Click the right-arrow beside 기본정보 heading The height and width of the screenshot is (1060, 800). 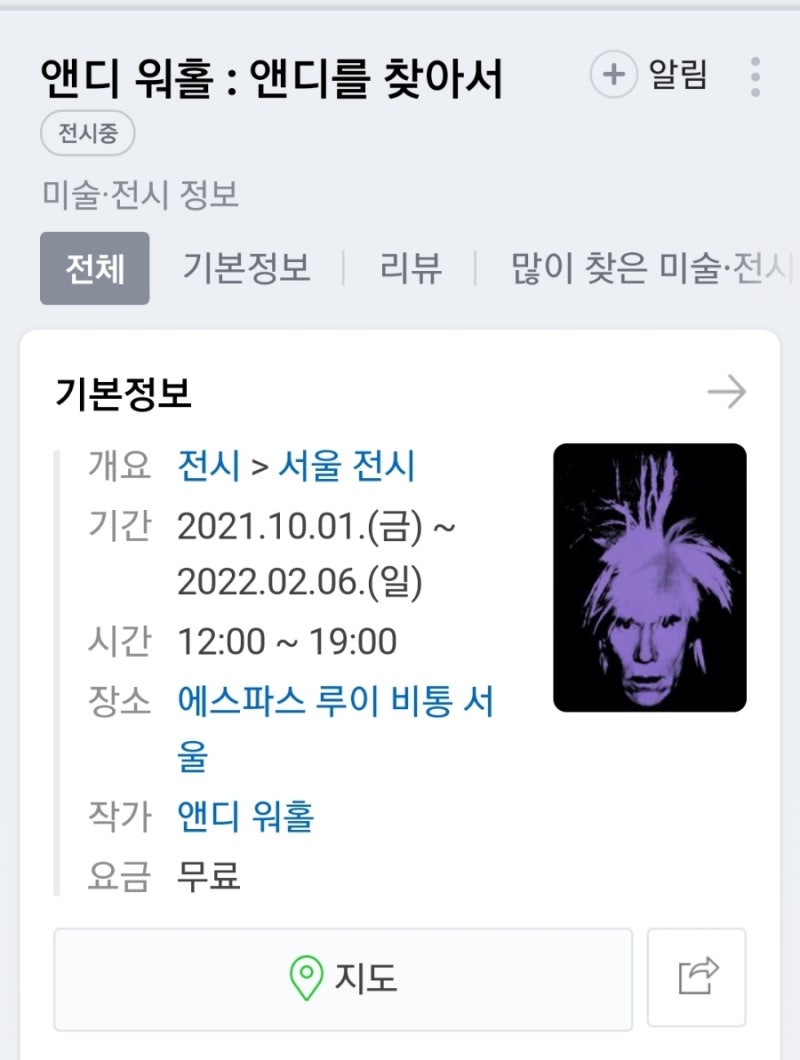pyautogui.click(x=729, y=392)
